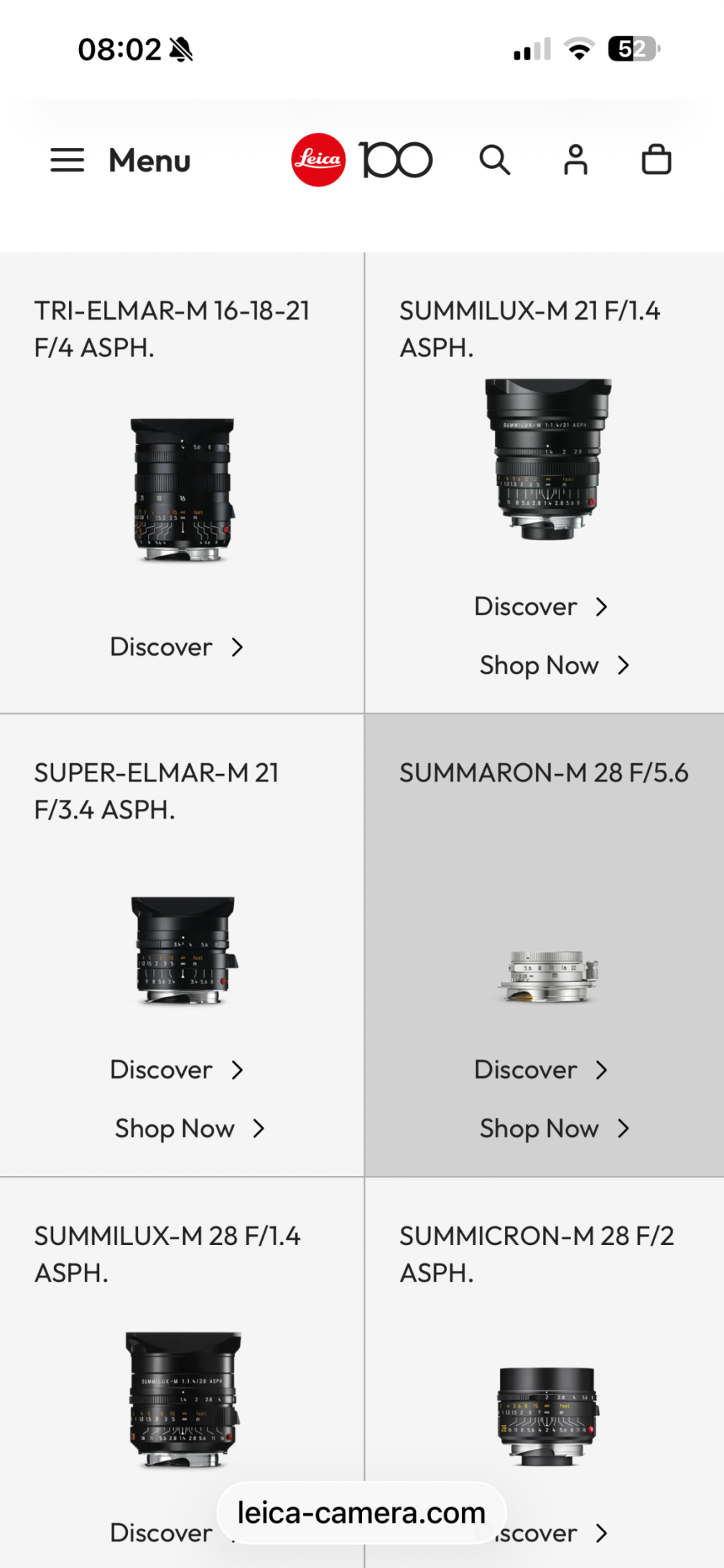Discover the Tri-Elmar-M 16-18-21 lens
Image resolution: width=724 pixels, height=1568 pixels.
[177, 647]
